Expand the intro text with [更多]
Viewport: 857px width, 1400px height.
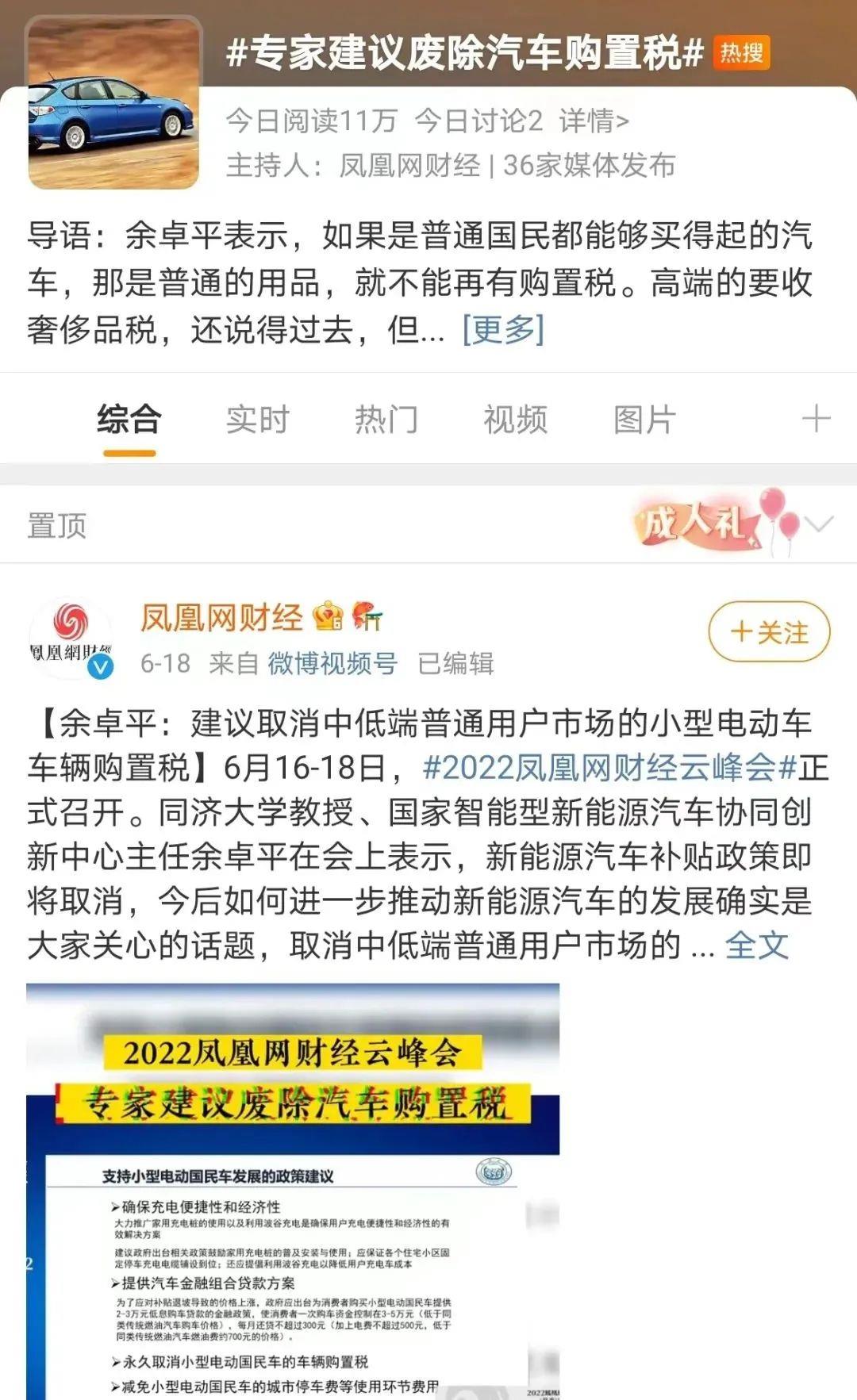tap(503, 328)
